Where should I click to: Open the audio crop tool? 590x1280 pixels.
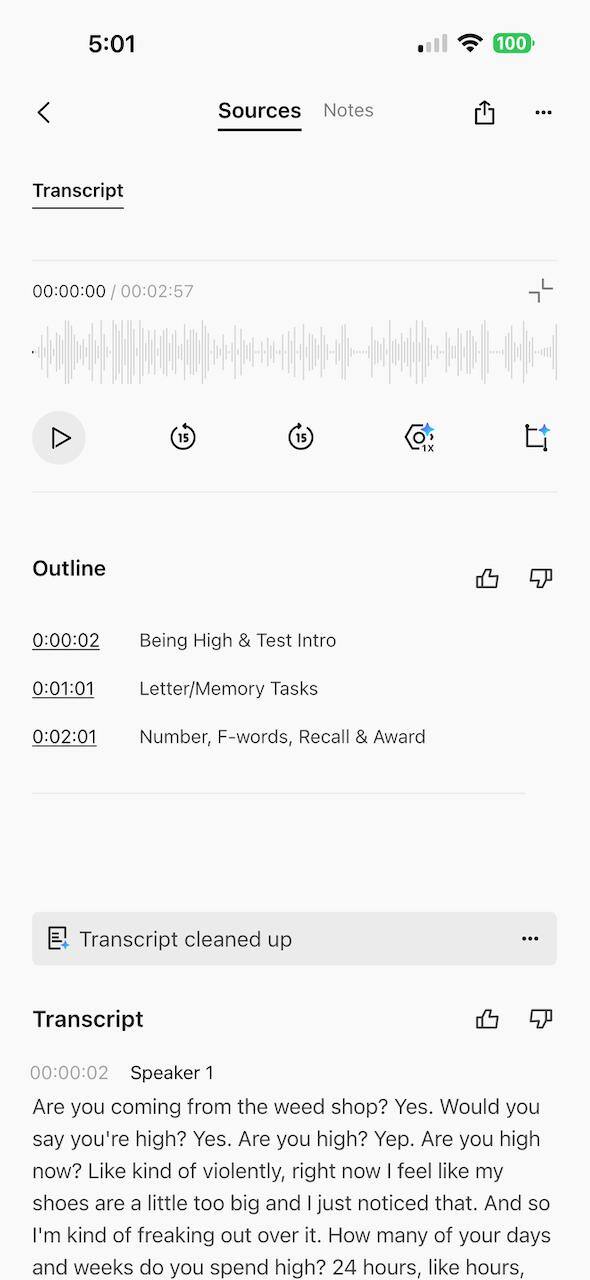tap(537, 437)
